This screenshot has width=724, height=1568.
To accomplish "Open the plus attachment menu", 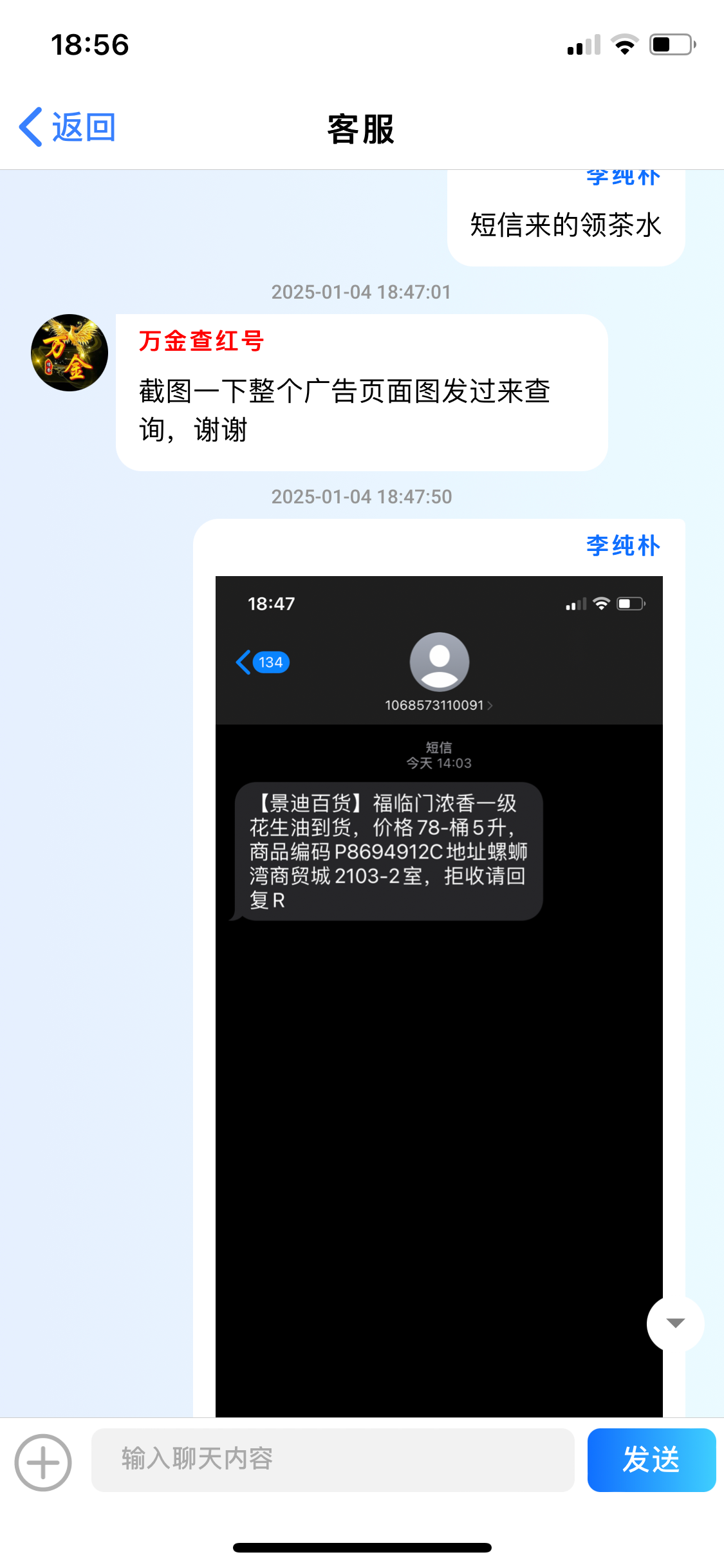I will pyautogui.click(x=43, y=1462).
